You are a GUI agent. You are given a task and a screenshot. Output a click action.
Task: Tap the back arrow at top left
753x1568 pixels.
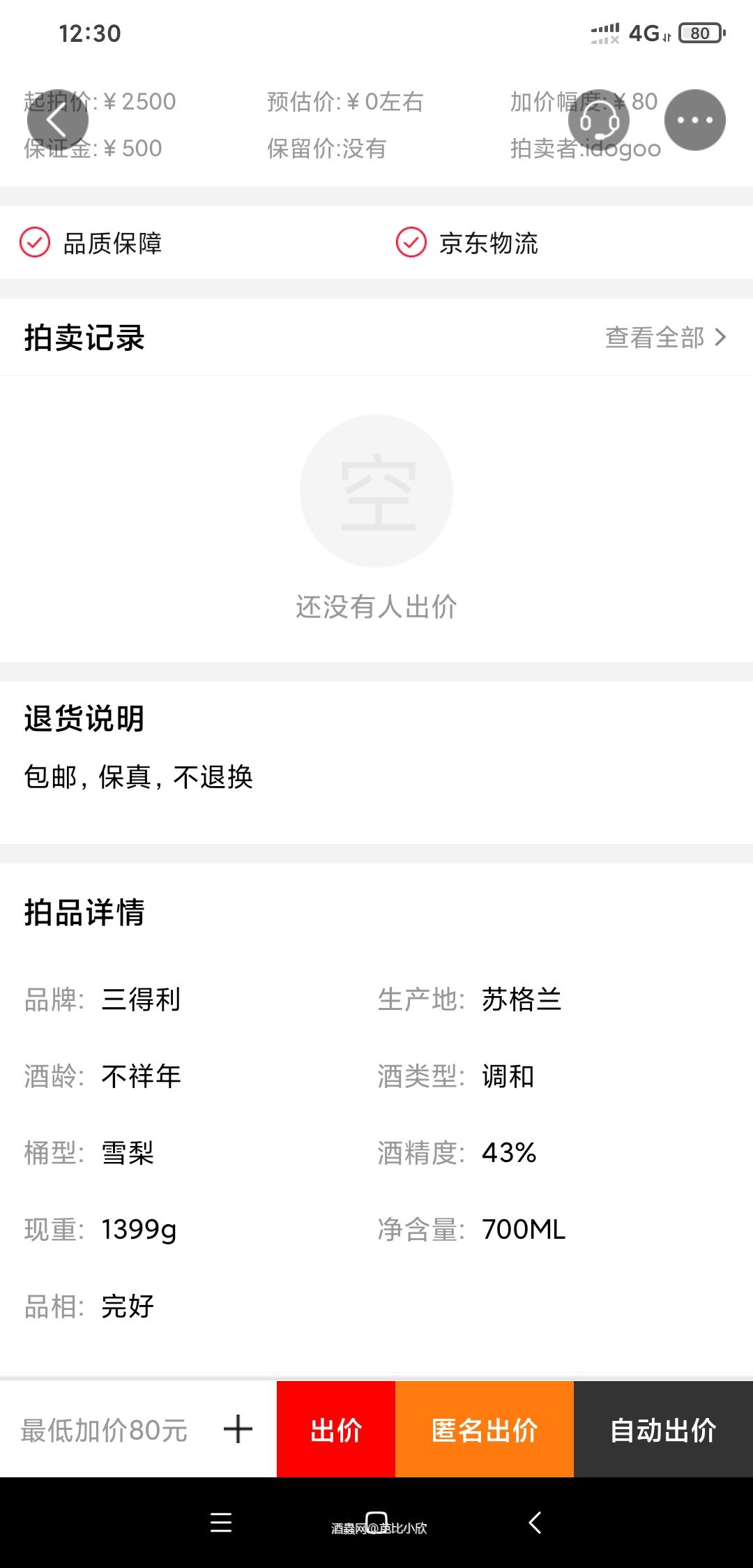(x=58, y=120)
